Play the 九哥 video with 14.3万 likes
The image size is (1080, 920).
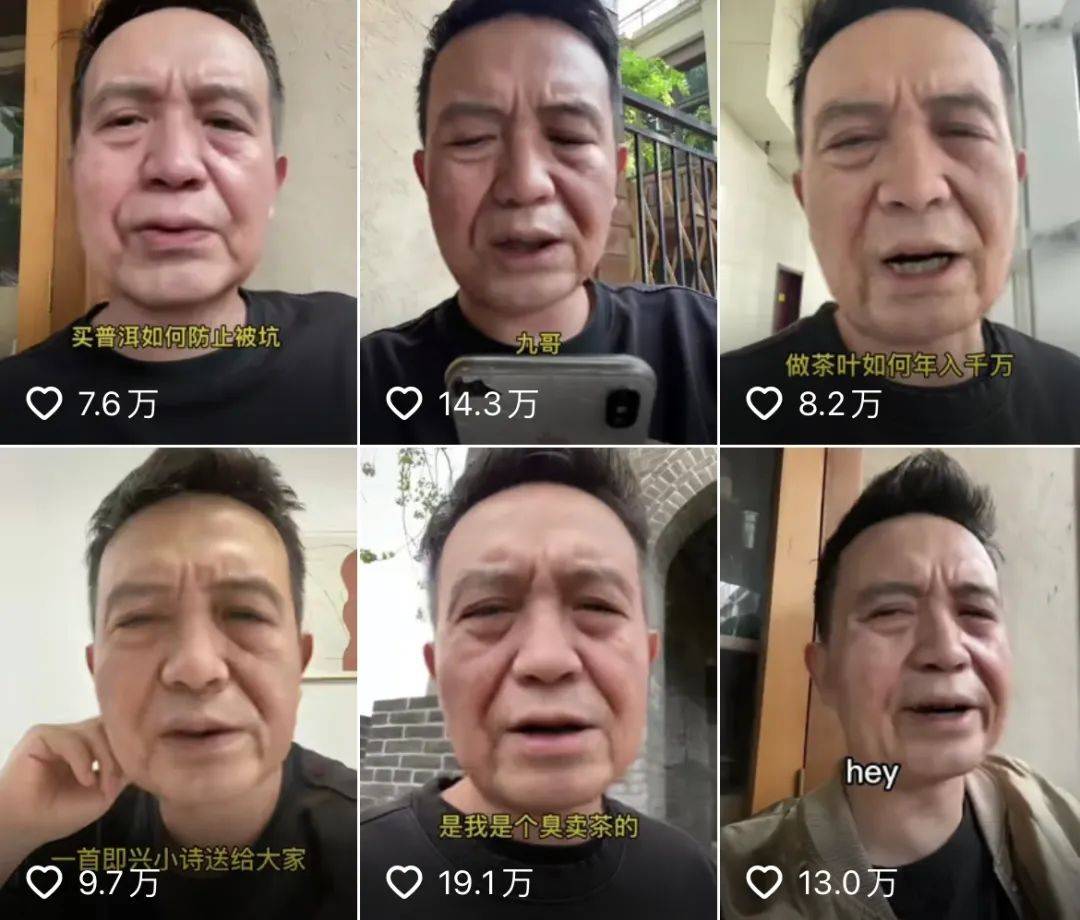[538, 220]
